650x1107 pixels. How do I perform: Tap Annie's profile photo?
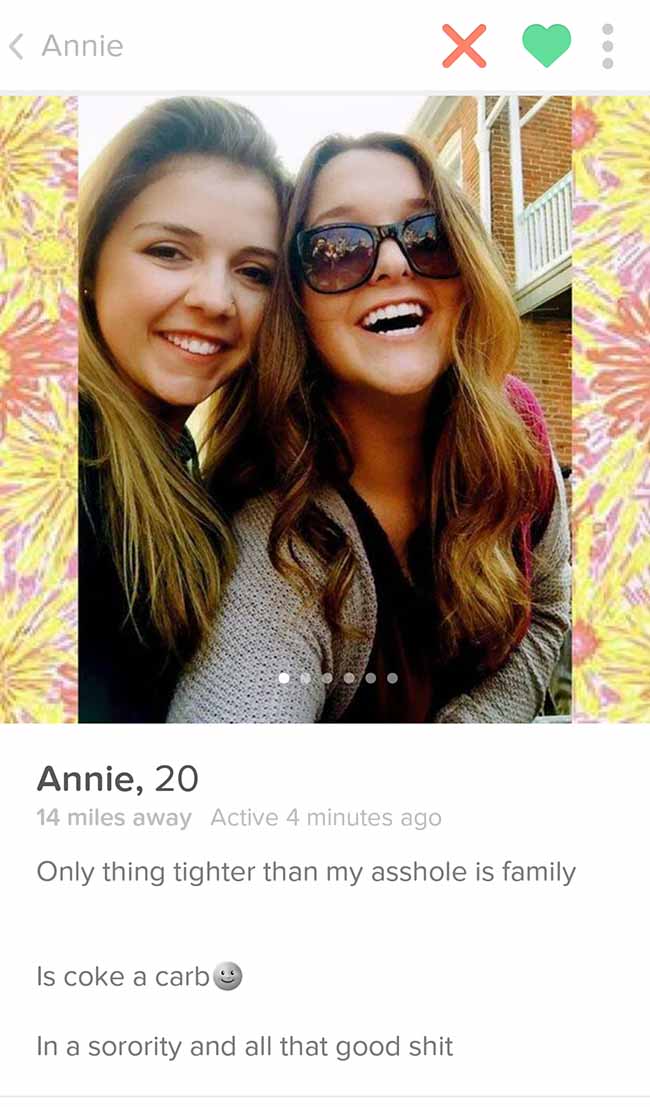tap(325, 409)
